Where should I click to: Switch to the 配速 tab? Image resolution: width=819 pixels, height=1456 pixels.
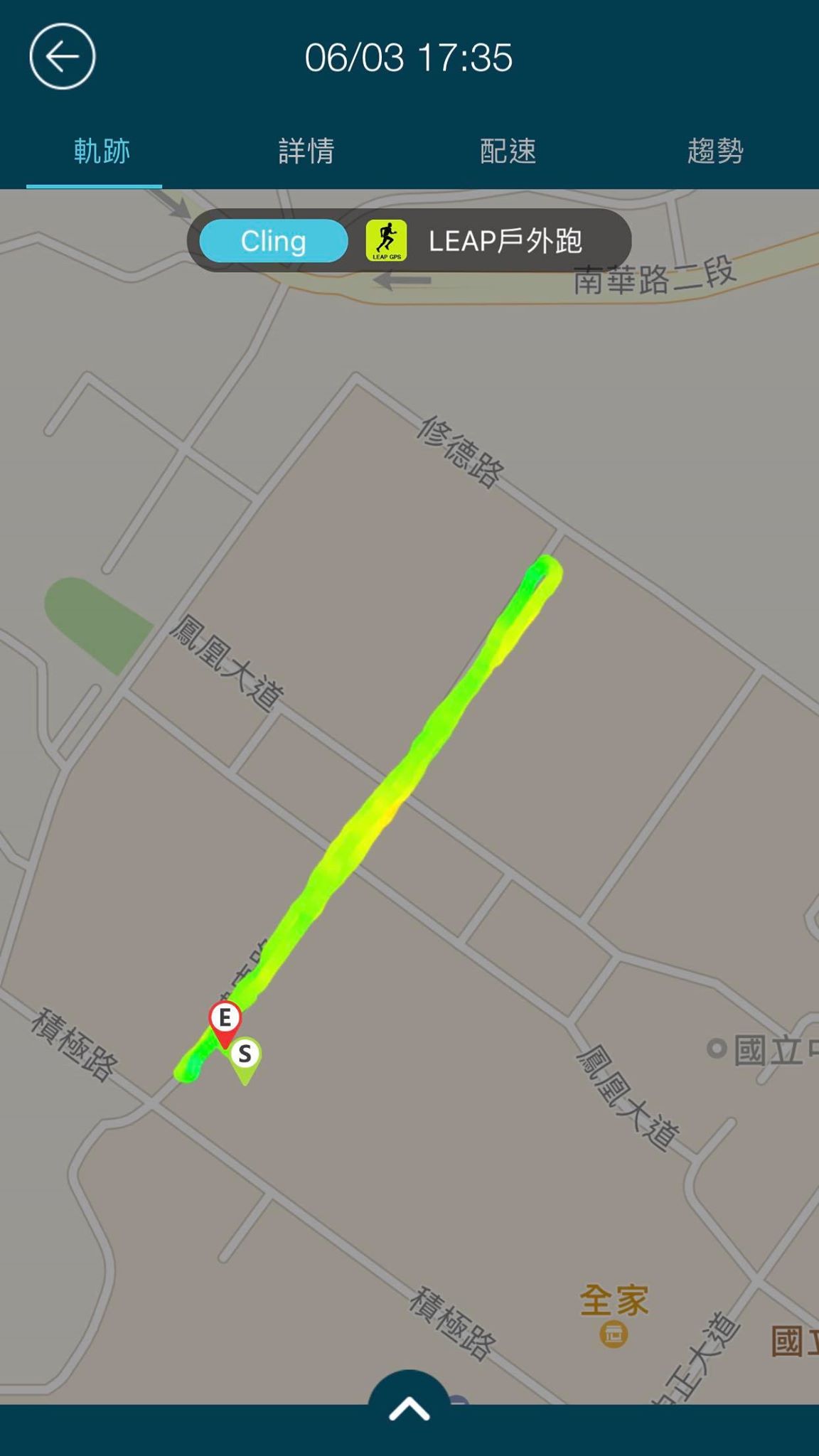[508, 151]
